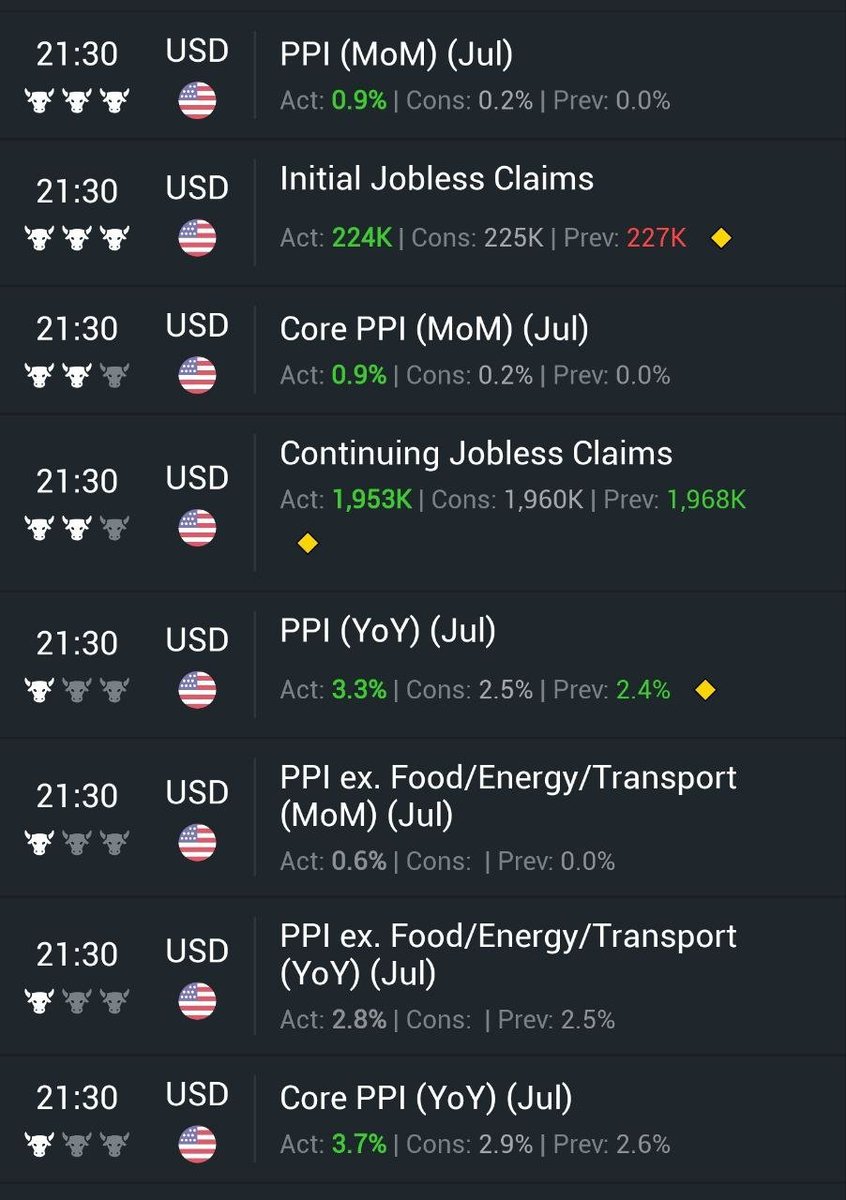Open PPI ex. Food/Energy/Transport (MoM) row
Image resolution: width=846 pixels, height=1200 pixels.
tap(508, 796)
